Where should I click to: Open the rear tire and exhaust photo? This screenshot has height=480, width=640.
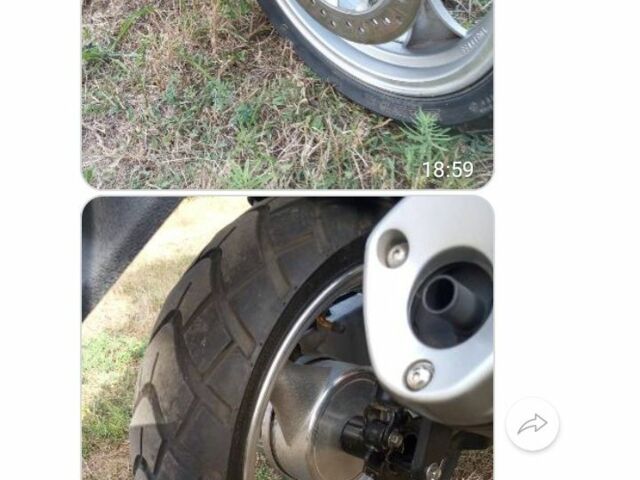click(x=287, y=338)
